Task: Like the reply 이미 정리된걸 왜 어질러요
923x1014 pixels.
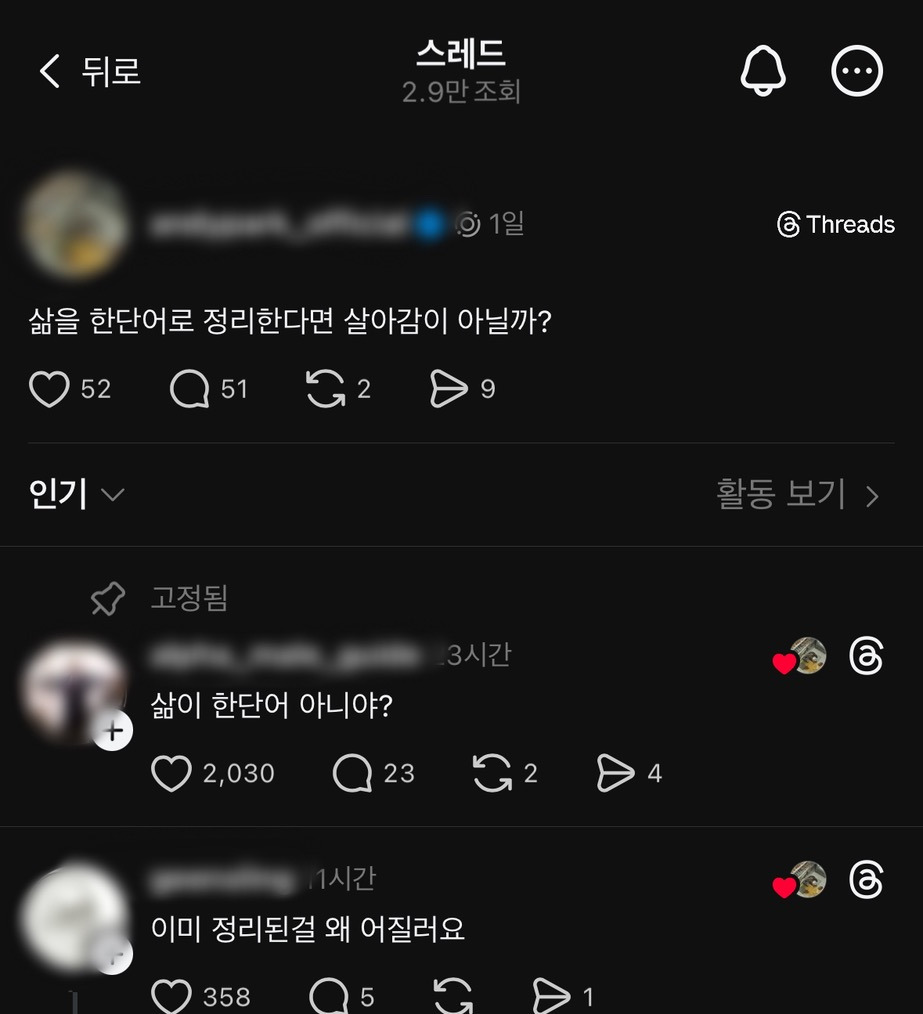Action: [171, 996]
